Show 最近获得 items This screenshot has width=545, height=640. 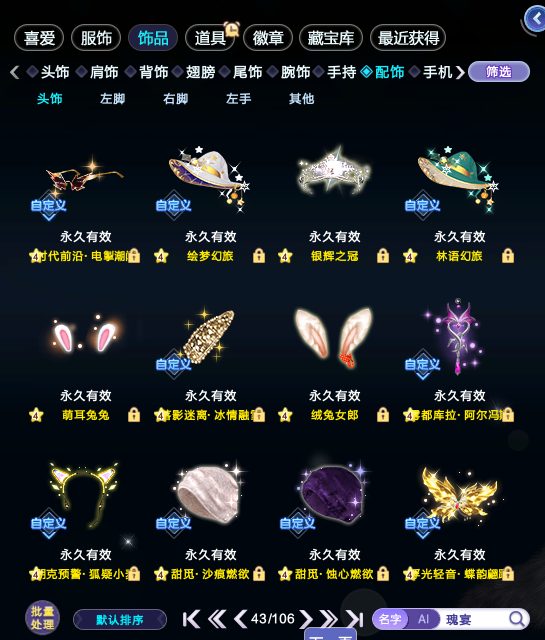pos(408,38)
